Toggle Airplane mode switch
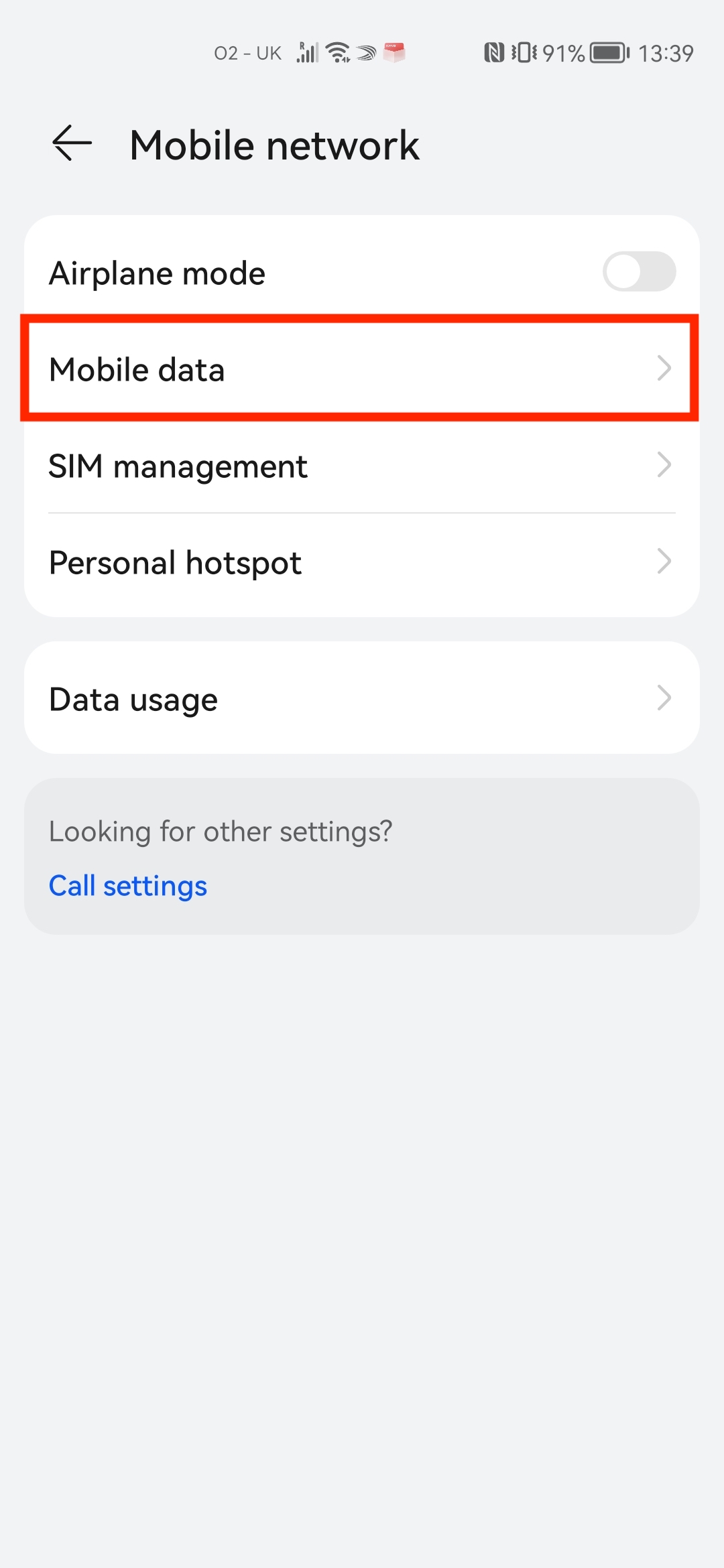The width and height of the screenshot is (724, 1568). tap(639, 272)
